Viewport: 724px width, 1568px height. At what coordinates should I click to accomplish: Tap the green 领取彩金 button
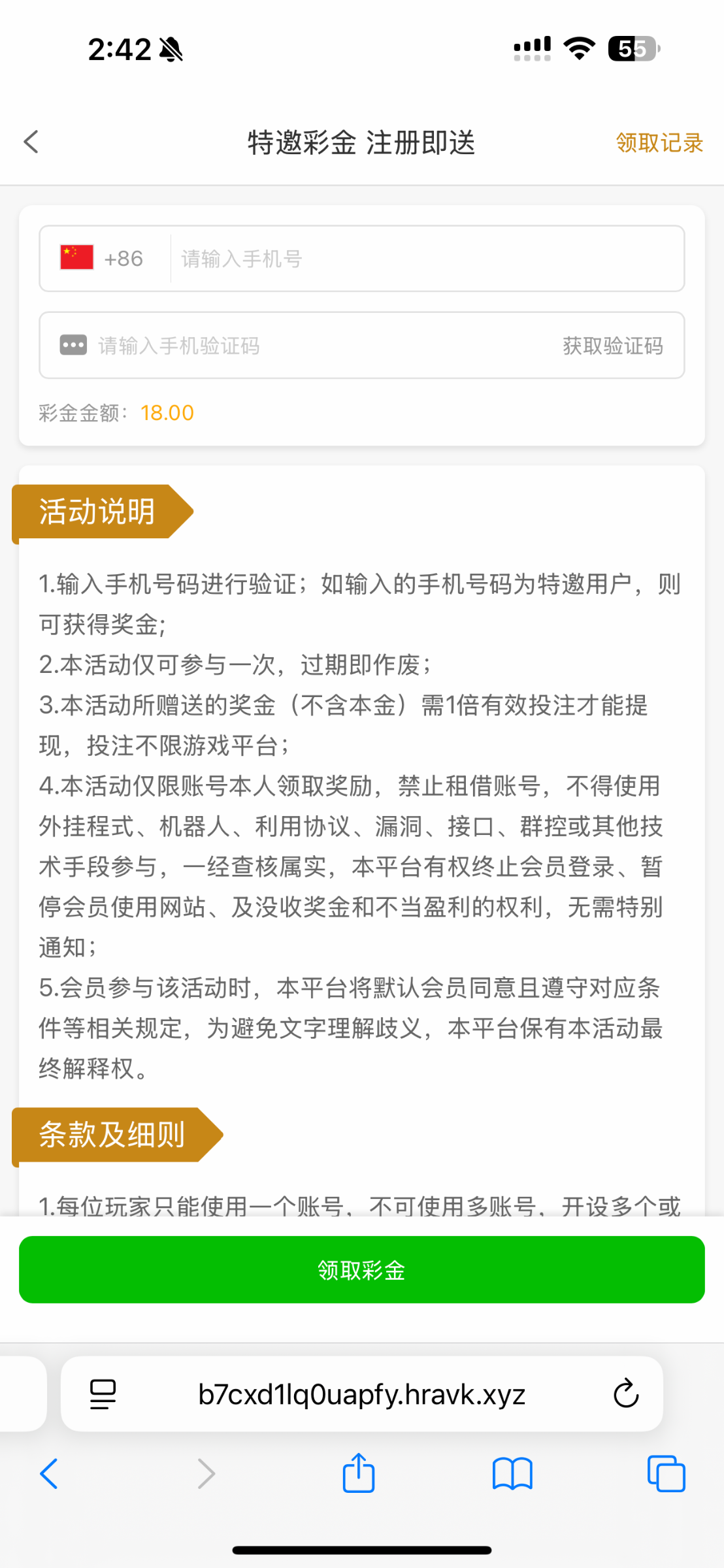point(362,1270)
